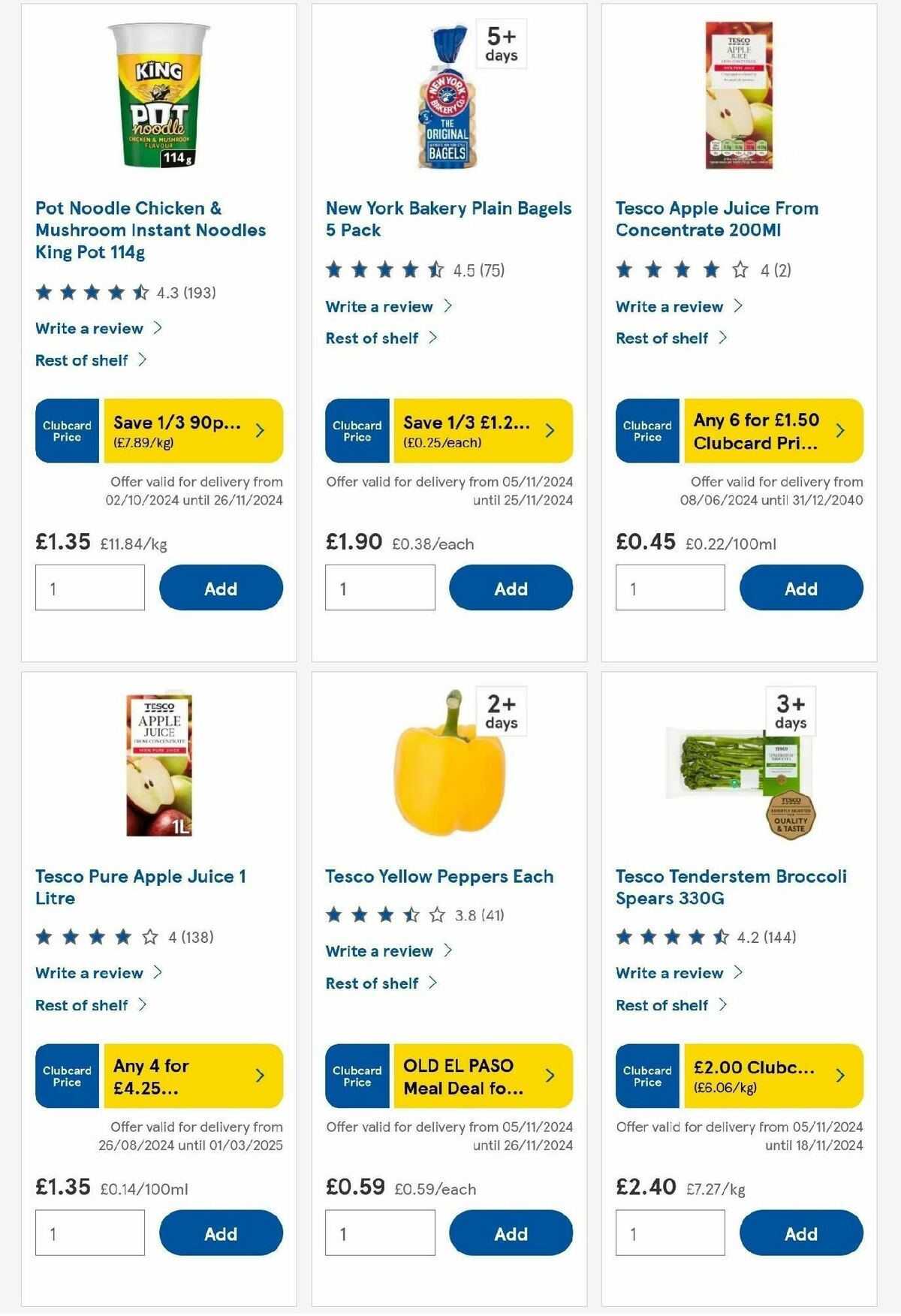The width and height of the screenshot is (901, 1316).
Task: Click the Clubcard Price badge on Pot Noodle
Action: point(66,430)
